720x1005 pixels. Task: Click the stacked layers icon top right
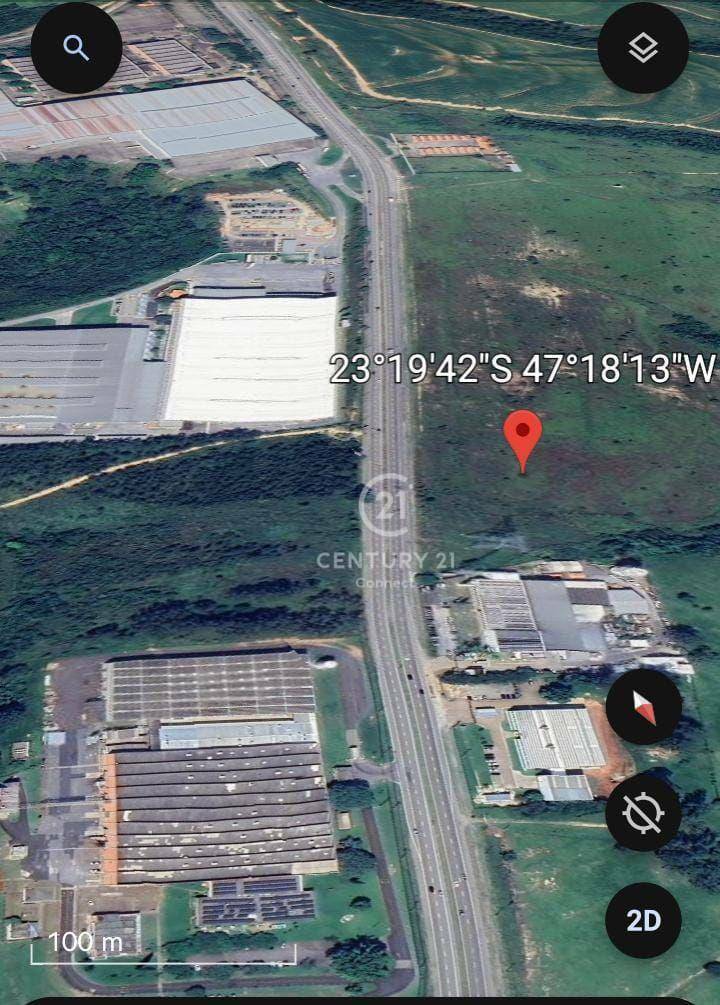point(643,47)
